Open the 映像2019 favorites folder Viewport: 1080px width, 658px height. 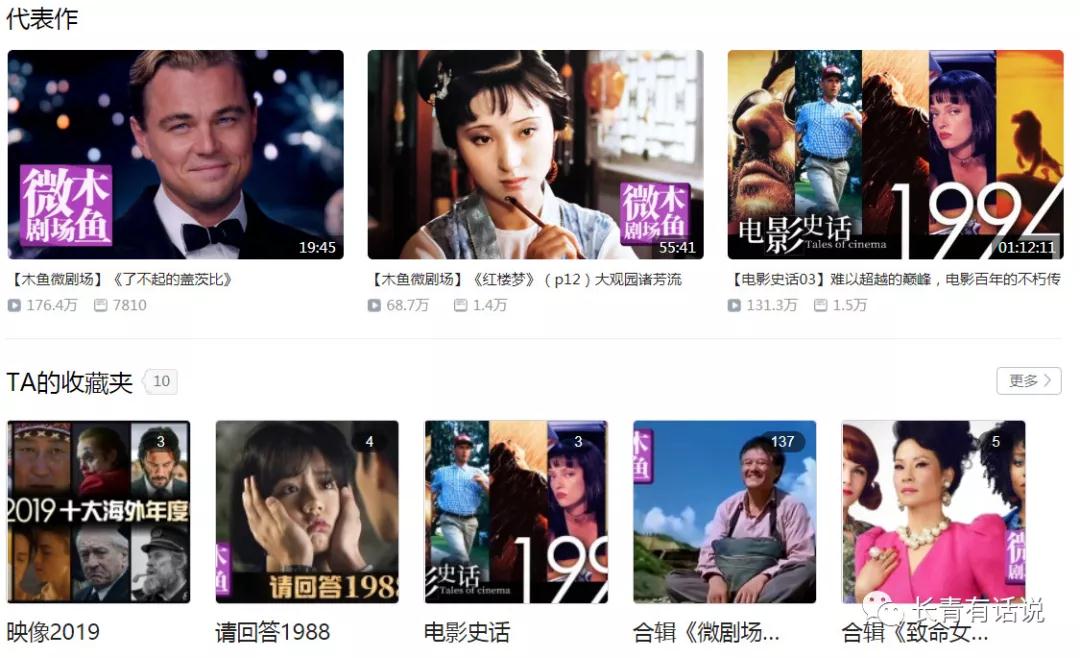coord(98,511)
